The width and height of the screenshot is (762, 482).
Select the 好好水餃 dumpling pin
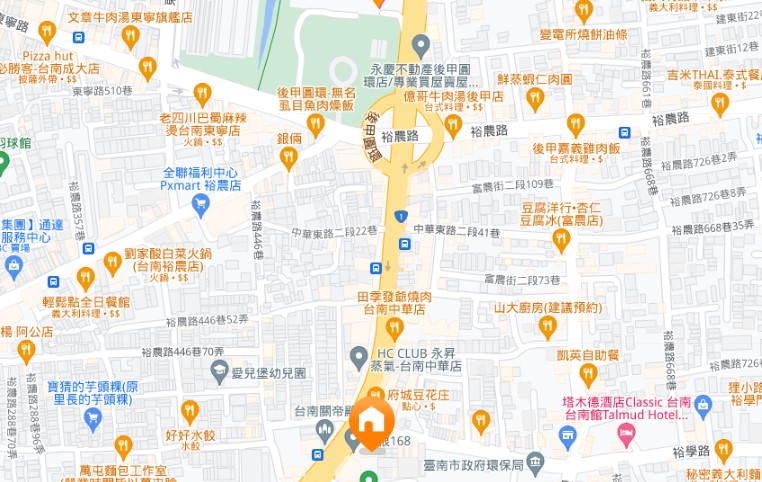[190, 410]
